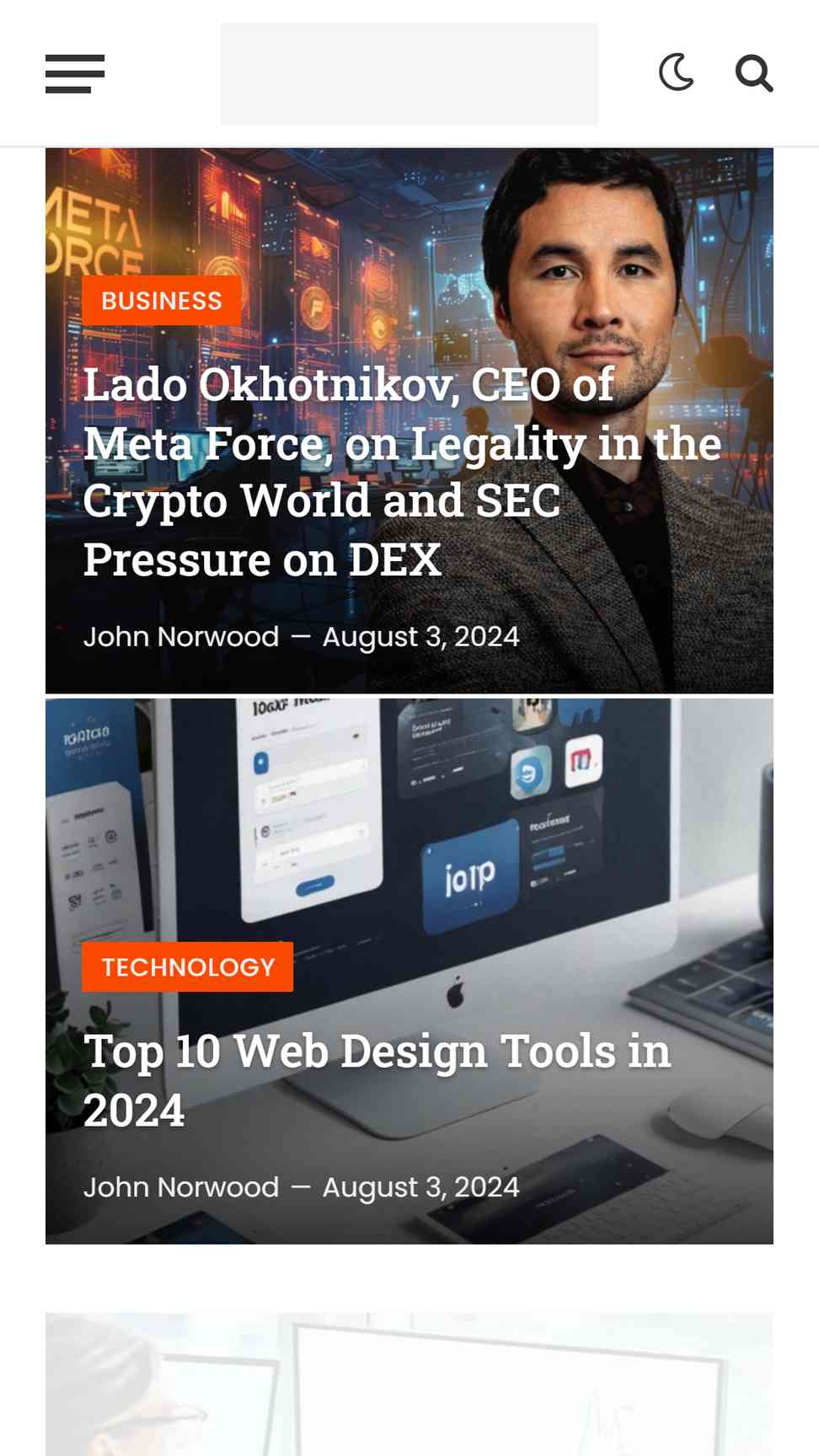Switch to dark mode
The width and height of the screenshot is (819, 1456).
677,72
